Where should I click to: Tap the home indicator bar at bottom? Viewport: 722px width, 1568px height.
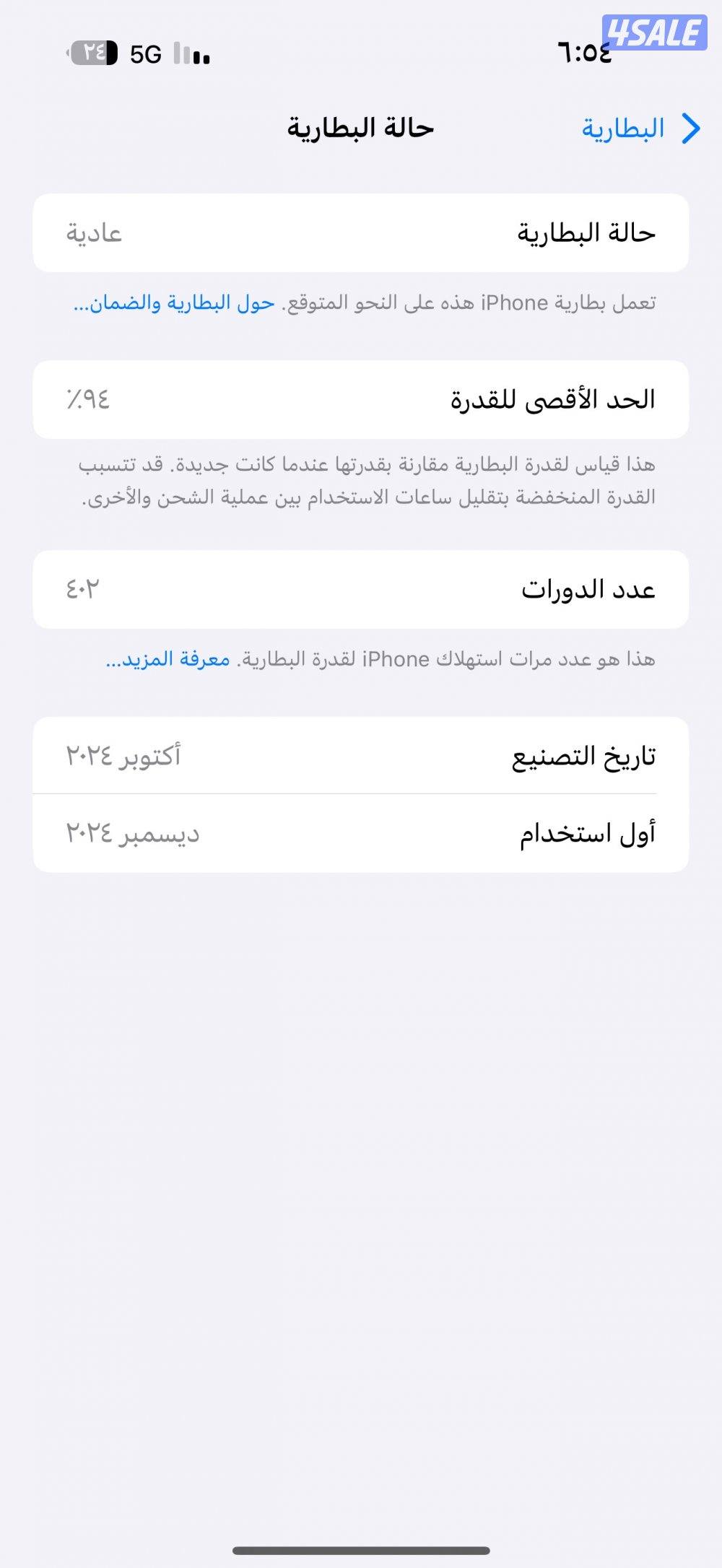coord(361,1549)
